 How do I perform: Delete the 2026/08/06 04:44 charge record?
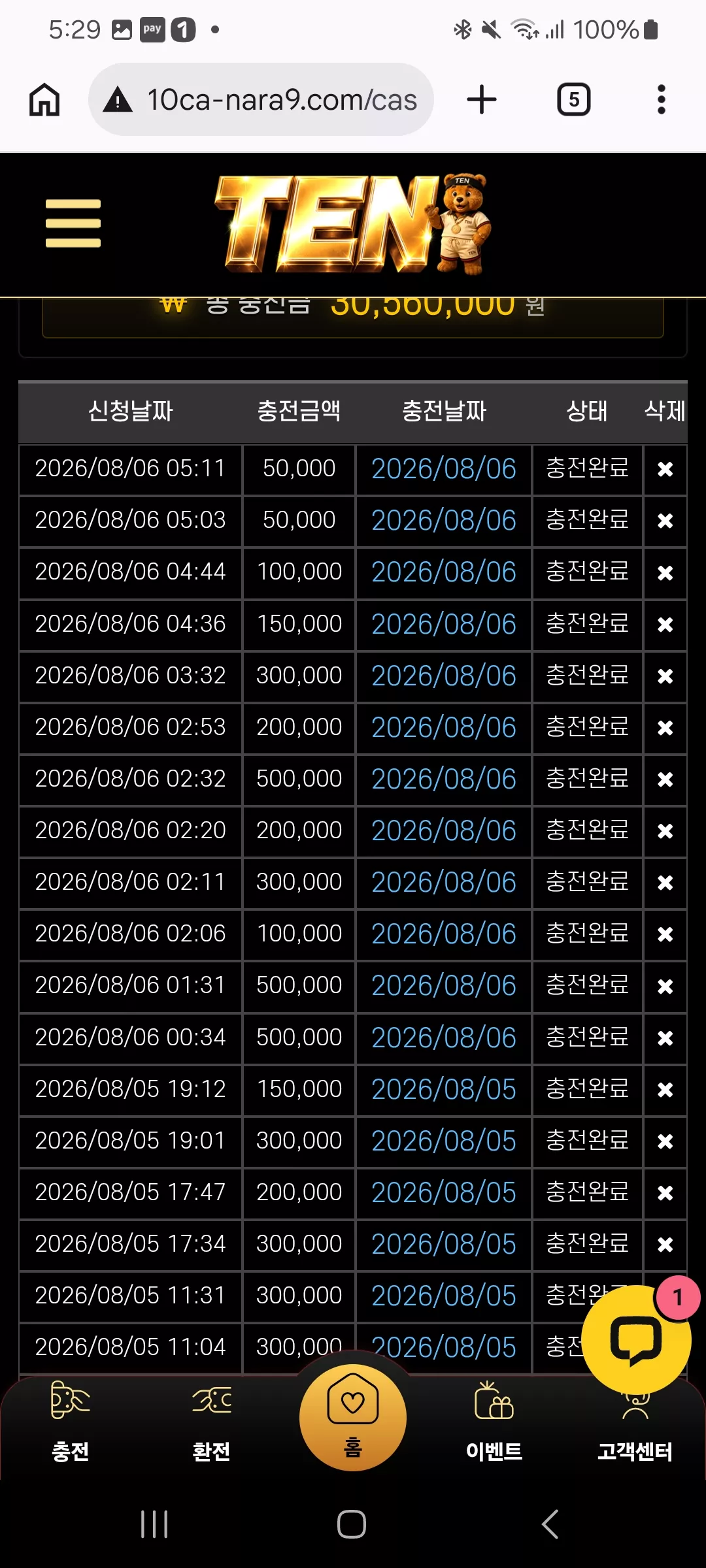(665, 573)
